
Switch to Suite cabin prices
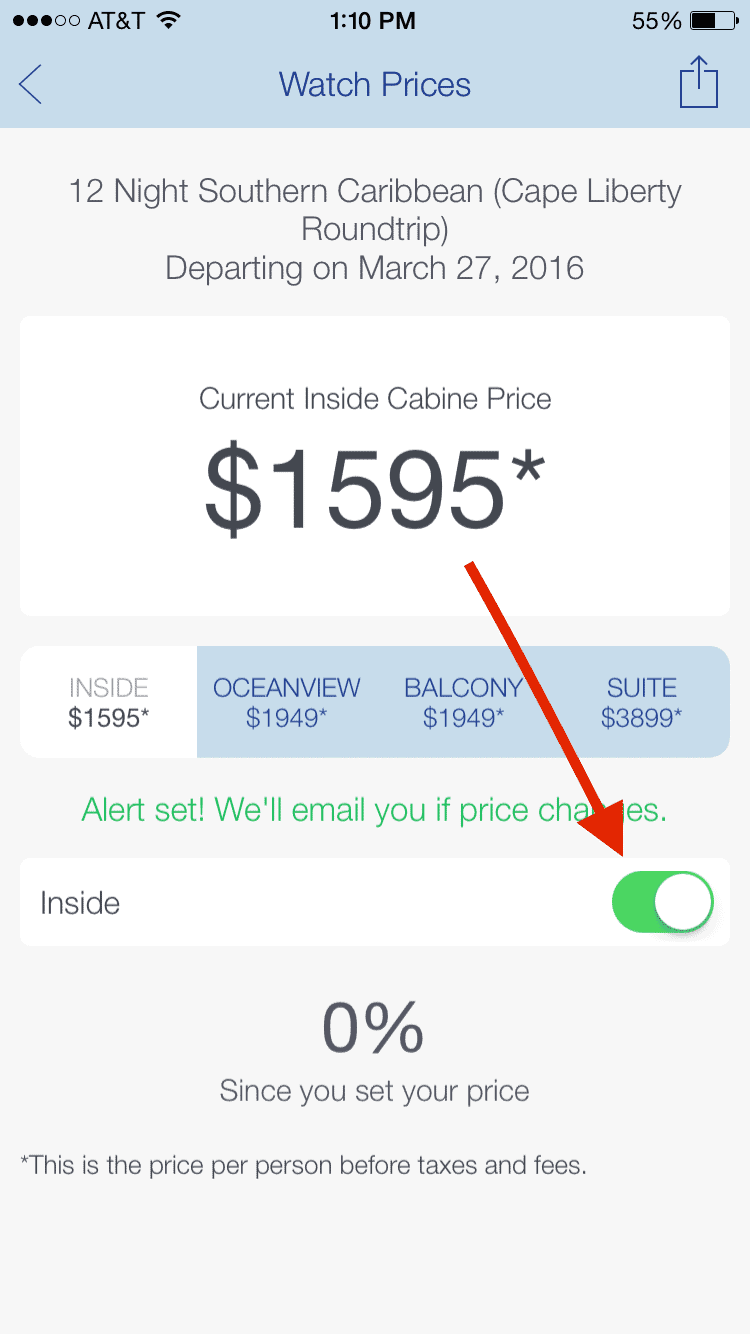coord(641,702)
